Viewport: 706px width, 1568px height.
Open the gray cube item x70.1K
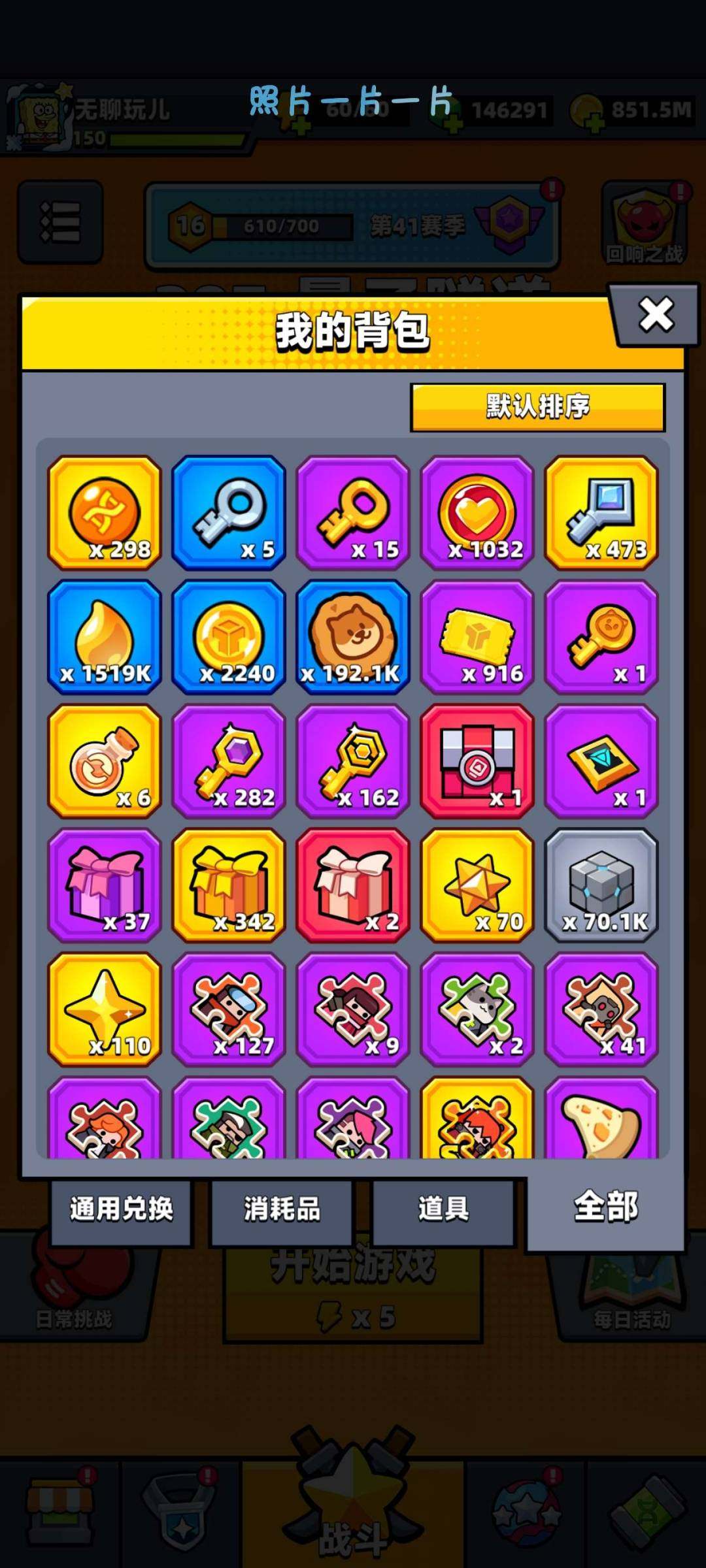click(601, 885)
